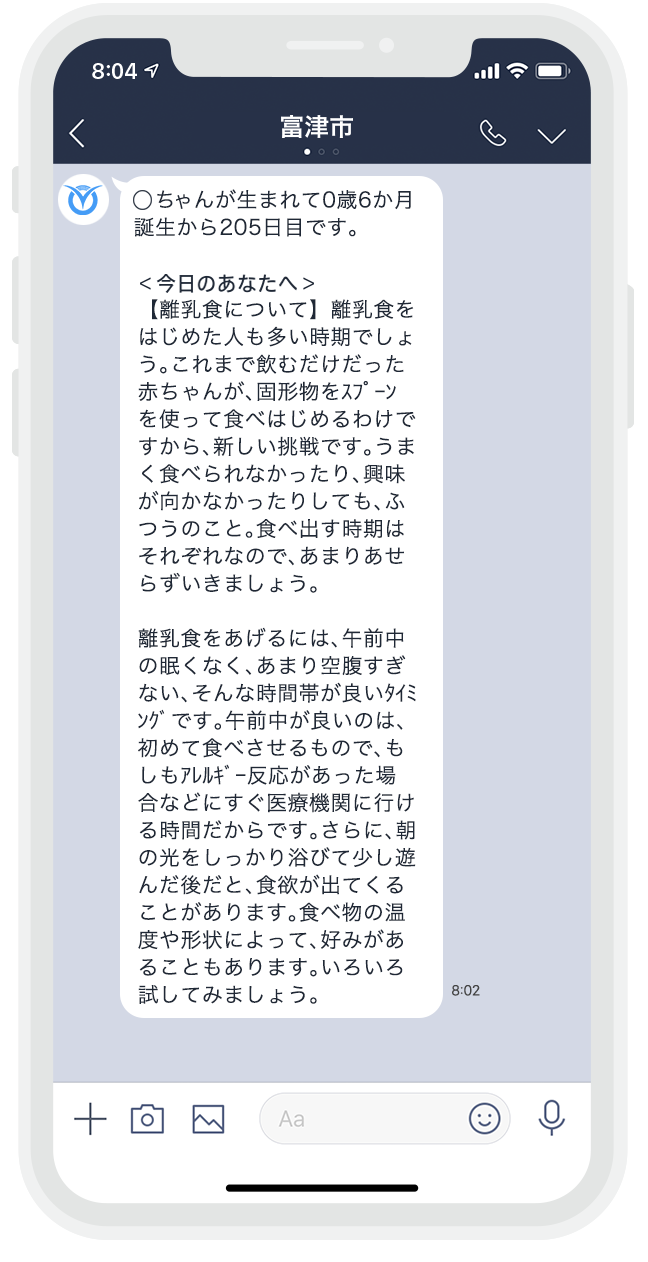Start a call with 富津市
The height and width of the screenshot is (1262, 648).
coord(493,133)
